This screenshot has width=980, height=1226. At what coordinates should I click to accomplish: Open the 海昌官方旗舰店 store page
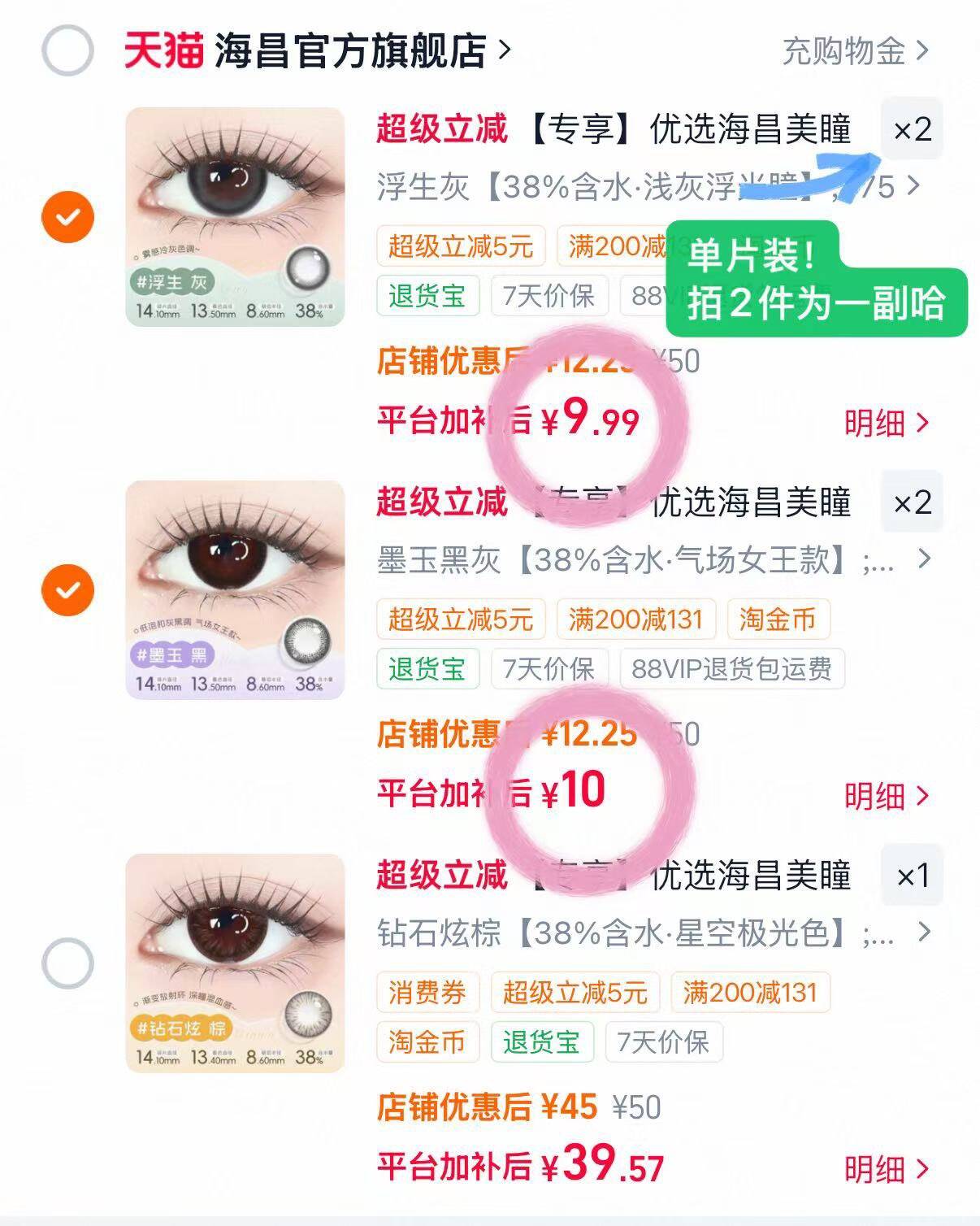point(349,50)
